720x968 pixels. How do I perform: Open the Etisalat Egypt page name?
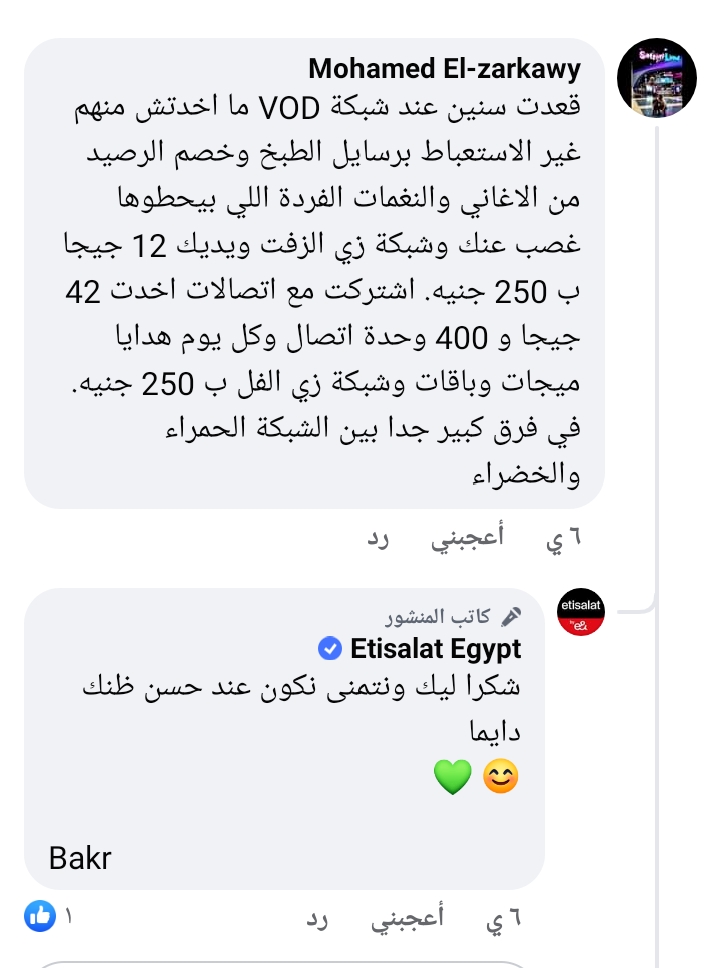coord(435,648)
